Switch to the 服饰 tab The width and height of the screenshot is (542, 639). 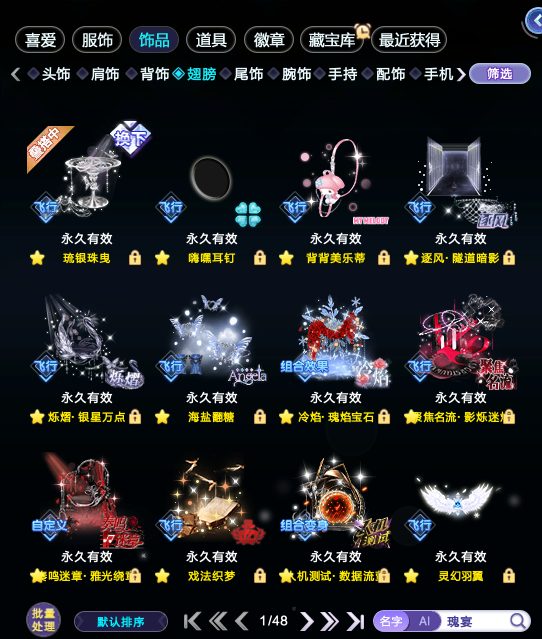click(97, 40)
